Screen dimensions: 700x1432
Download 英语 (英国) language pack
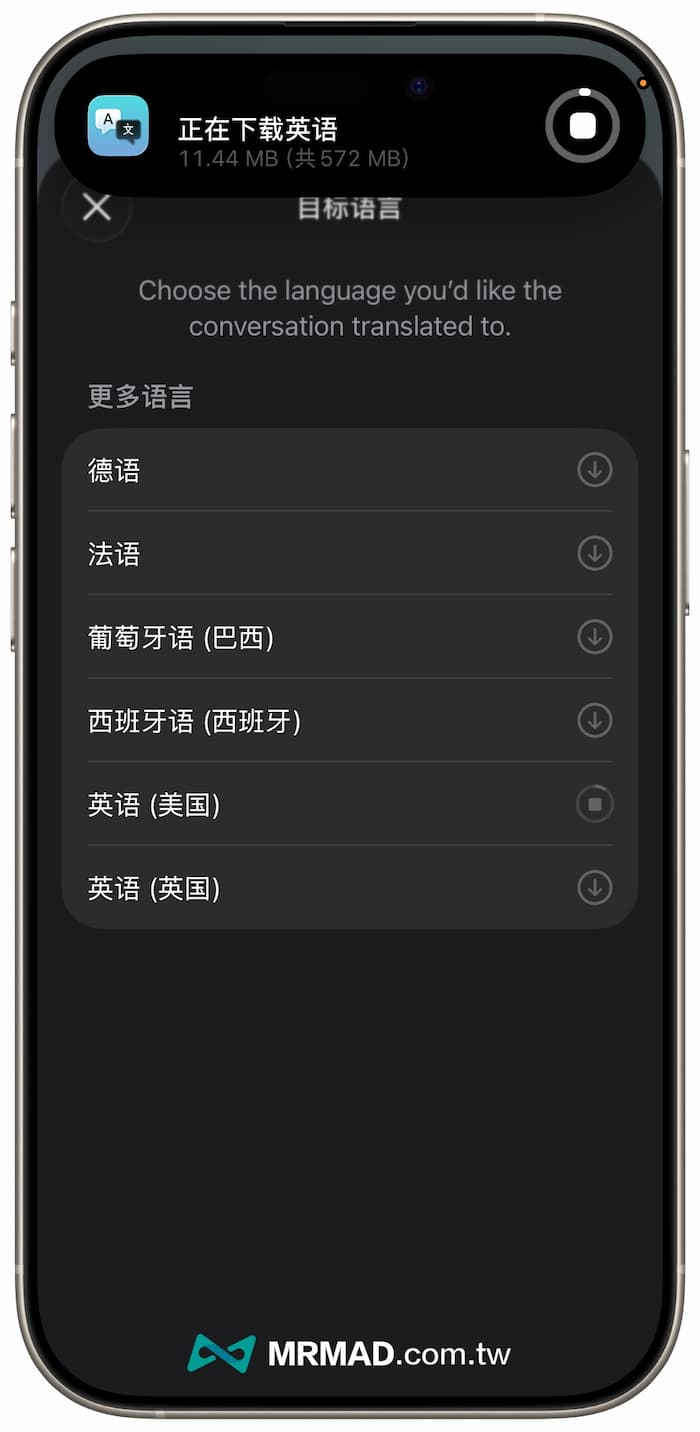(594, 887)
